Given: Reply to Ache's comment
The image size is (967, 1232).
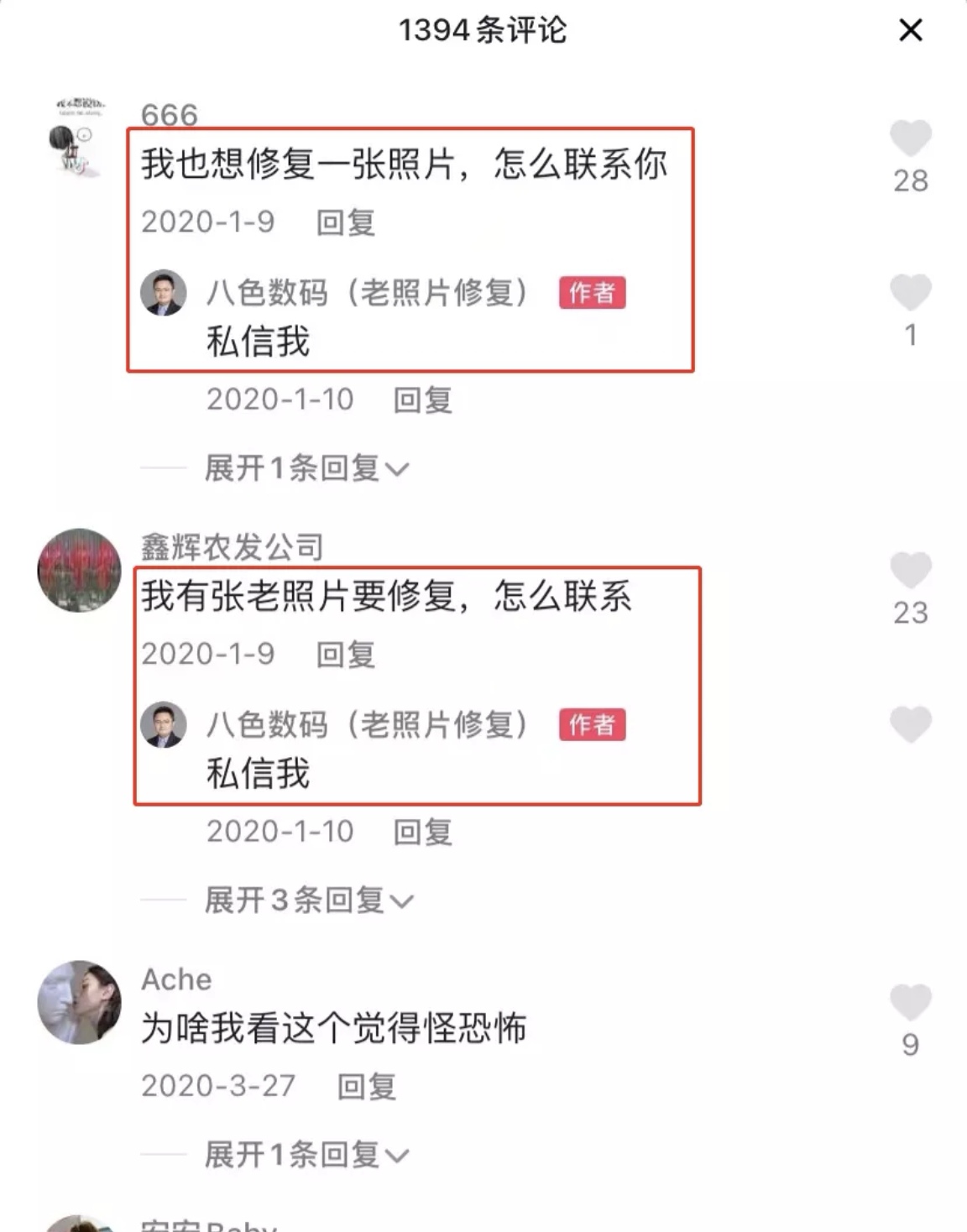Looking at the screenshot, I should (366, 1087).
